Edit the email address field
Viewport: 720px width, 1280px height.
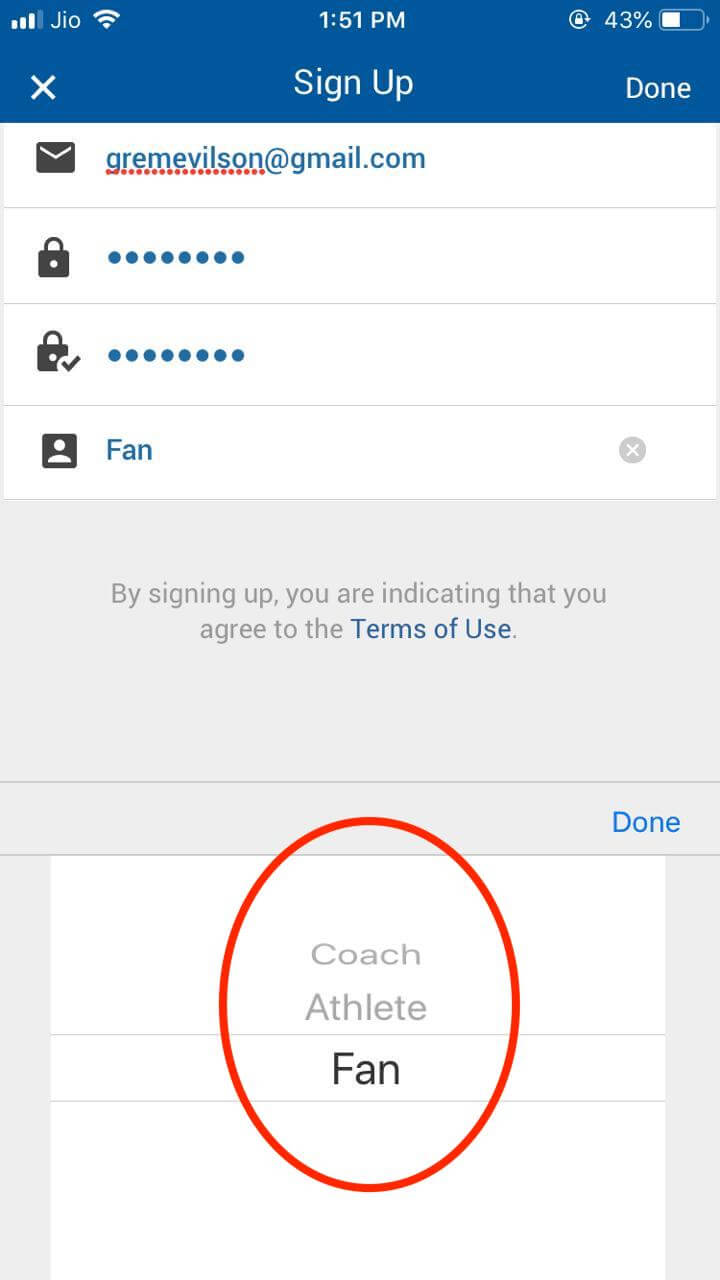coord(360,160)
